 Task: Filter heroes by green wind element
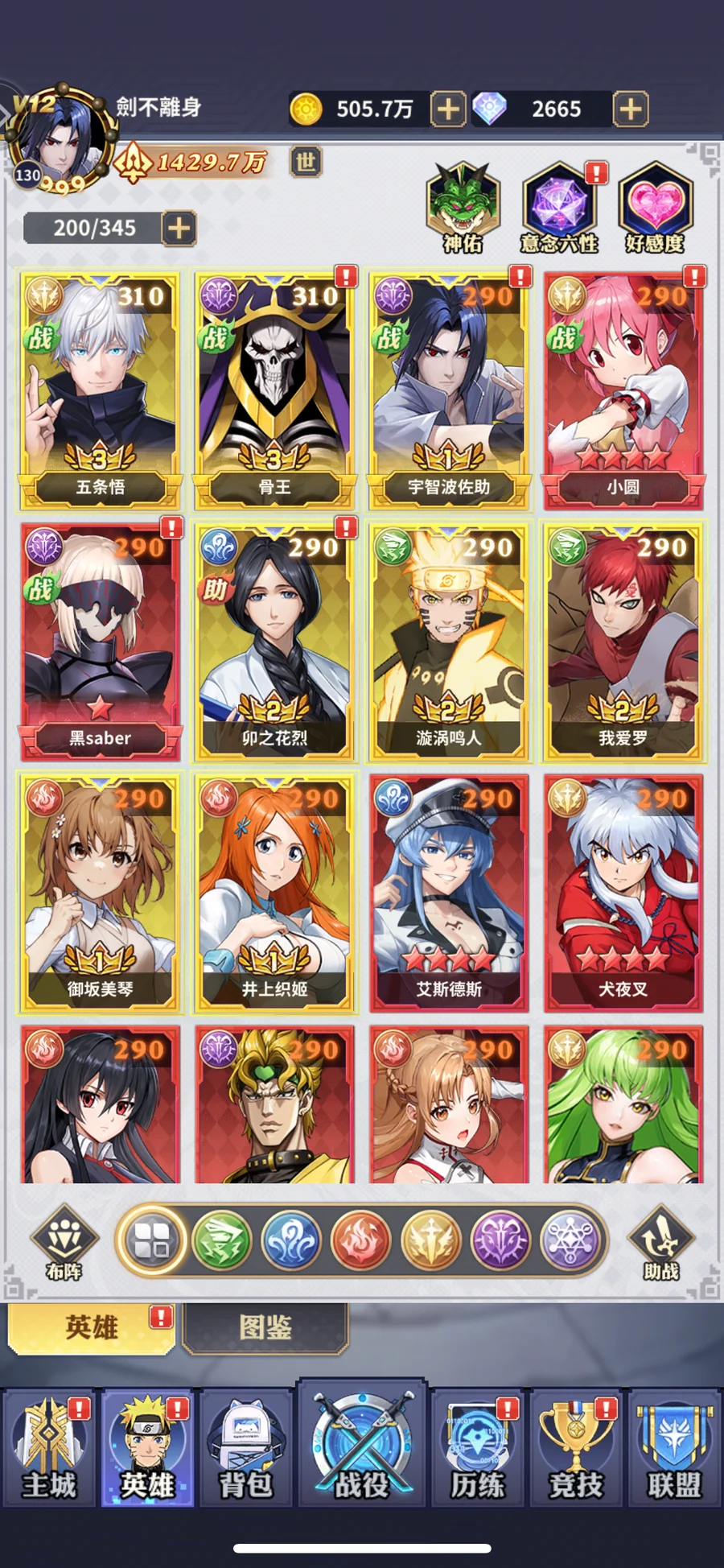(x=221, y=1240)
